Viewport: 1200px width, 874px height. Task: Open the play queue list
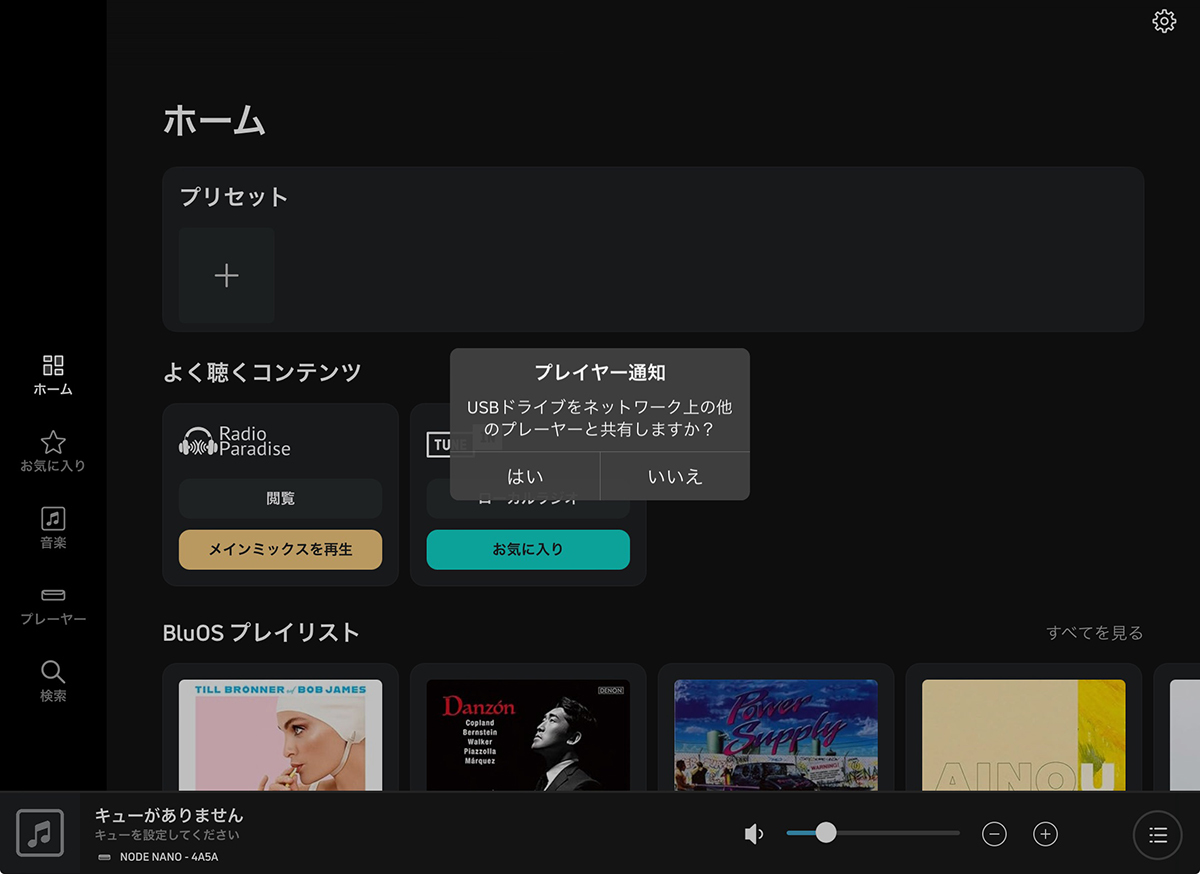[1158, 835]
